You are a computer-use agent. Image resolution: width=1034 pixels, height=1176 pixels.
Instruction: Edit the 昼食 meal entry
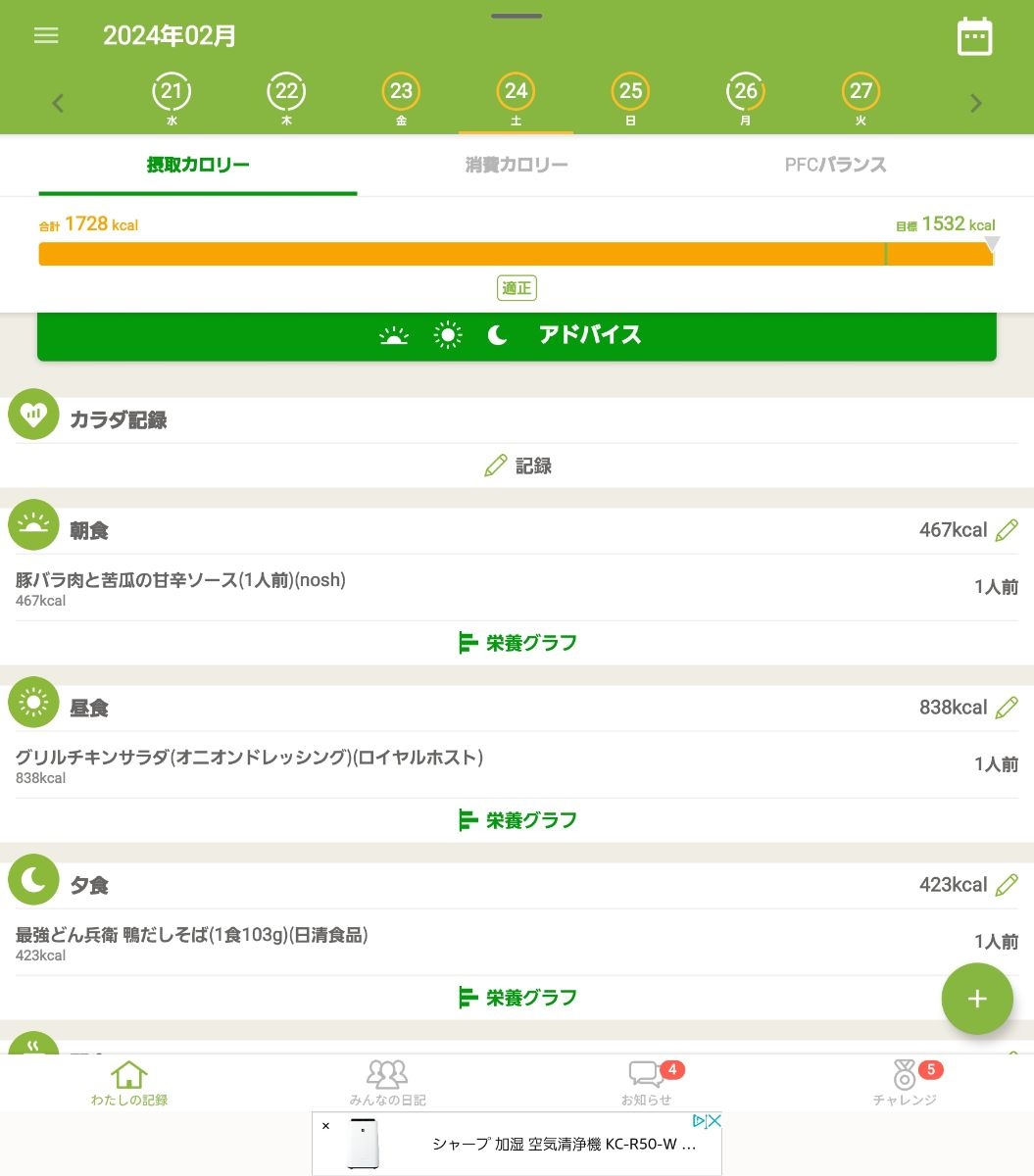coord(1006,708)
